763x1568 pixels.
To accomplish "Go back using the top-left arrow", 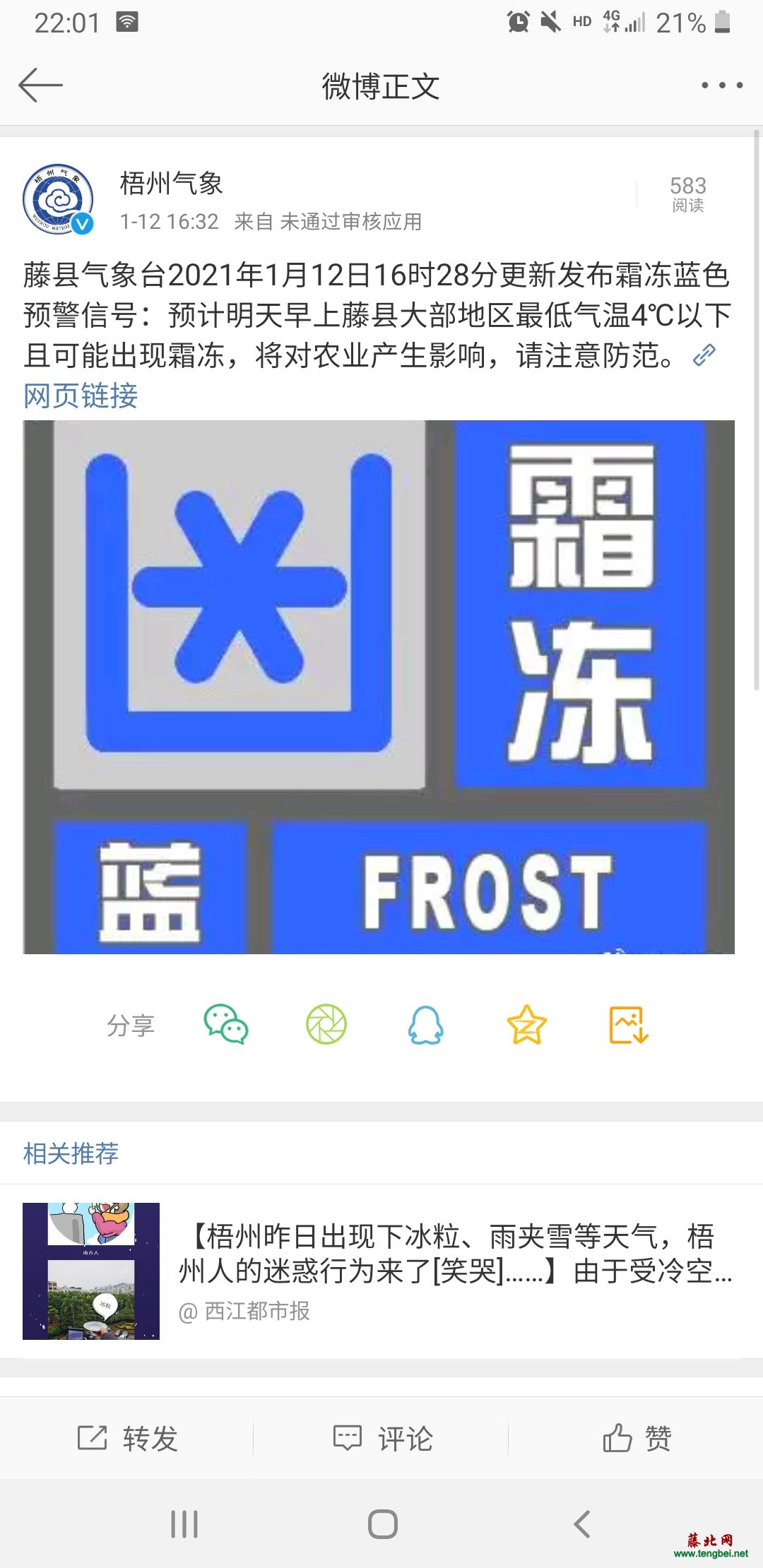I will (x=40, y=85).
